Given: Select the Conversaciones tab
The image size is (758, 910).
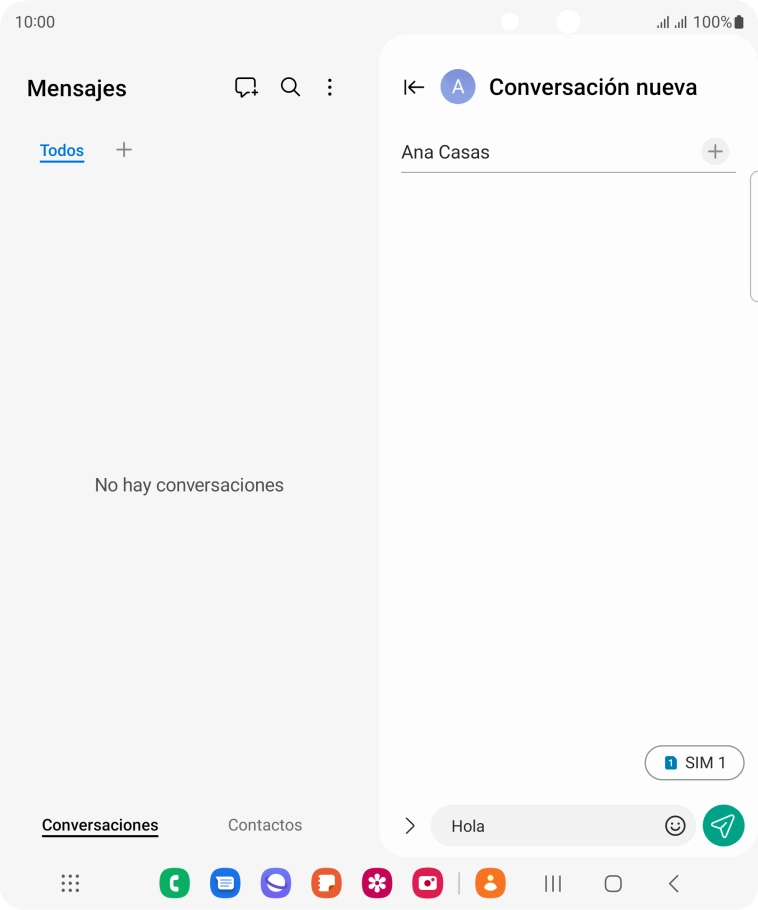Looking at the screenshot, I should (100, 824).
